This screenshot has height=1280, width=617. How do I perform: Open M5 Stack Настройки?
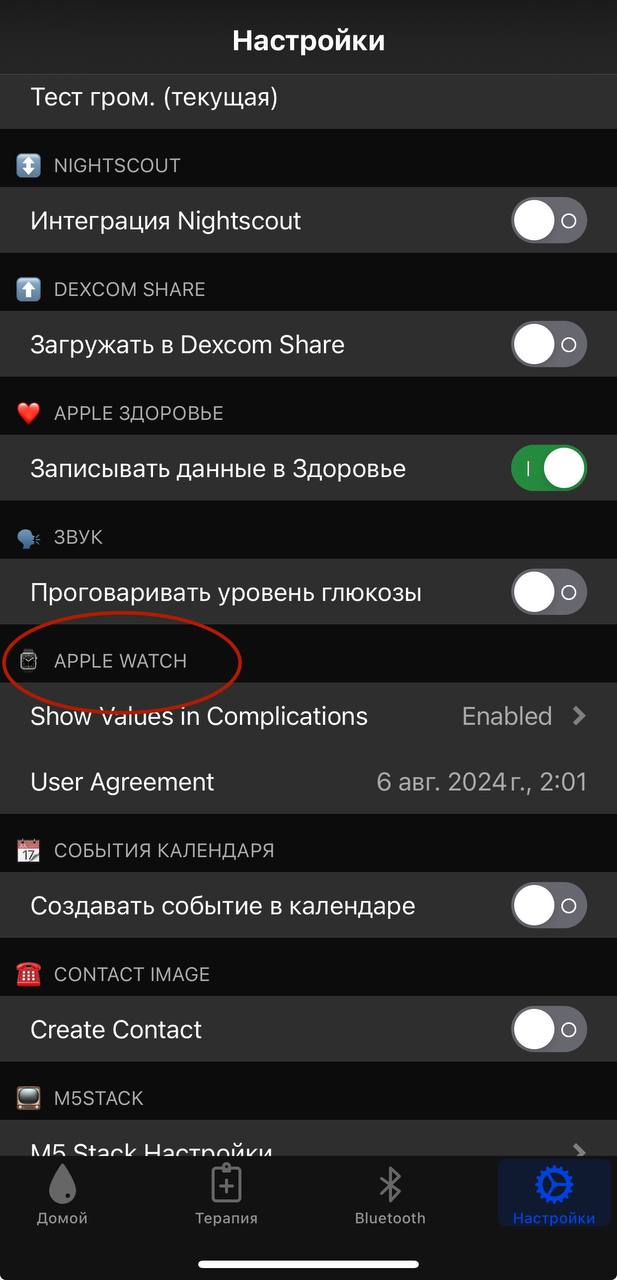(308, 1140)
